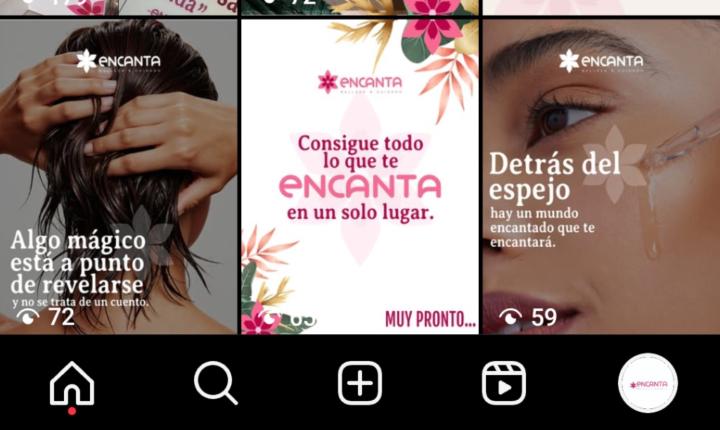Open the Encanta profile tab
This screenshot has width=720, height=430.
point(647,383)
